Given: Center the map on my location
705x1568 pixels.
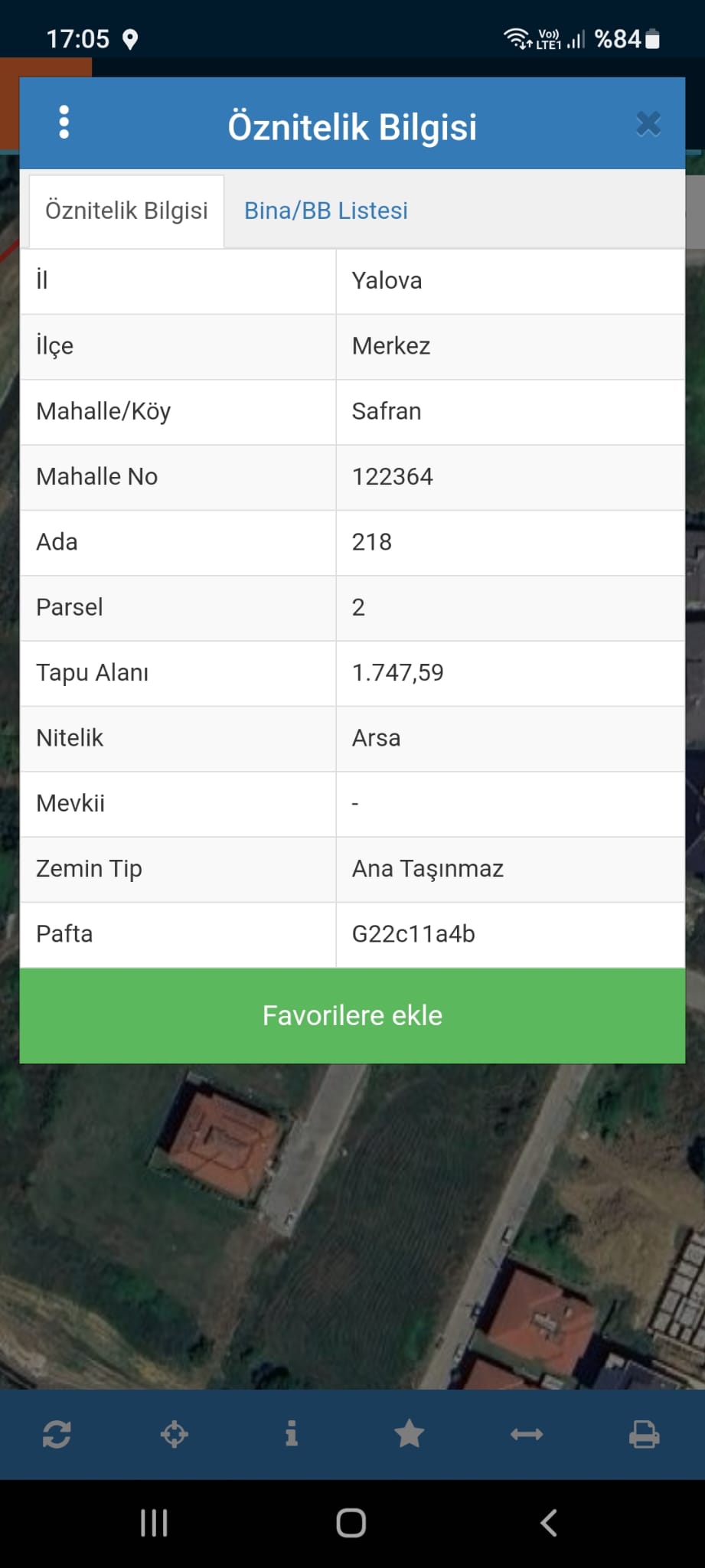Looking at the screenshot, I should [174, 1434].
